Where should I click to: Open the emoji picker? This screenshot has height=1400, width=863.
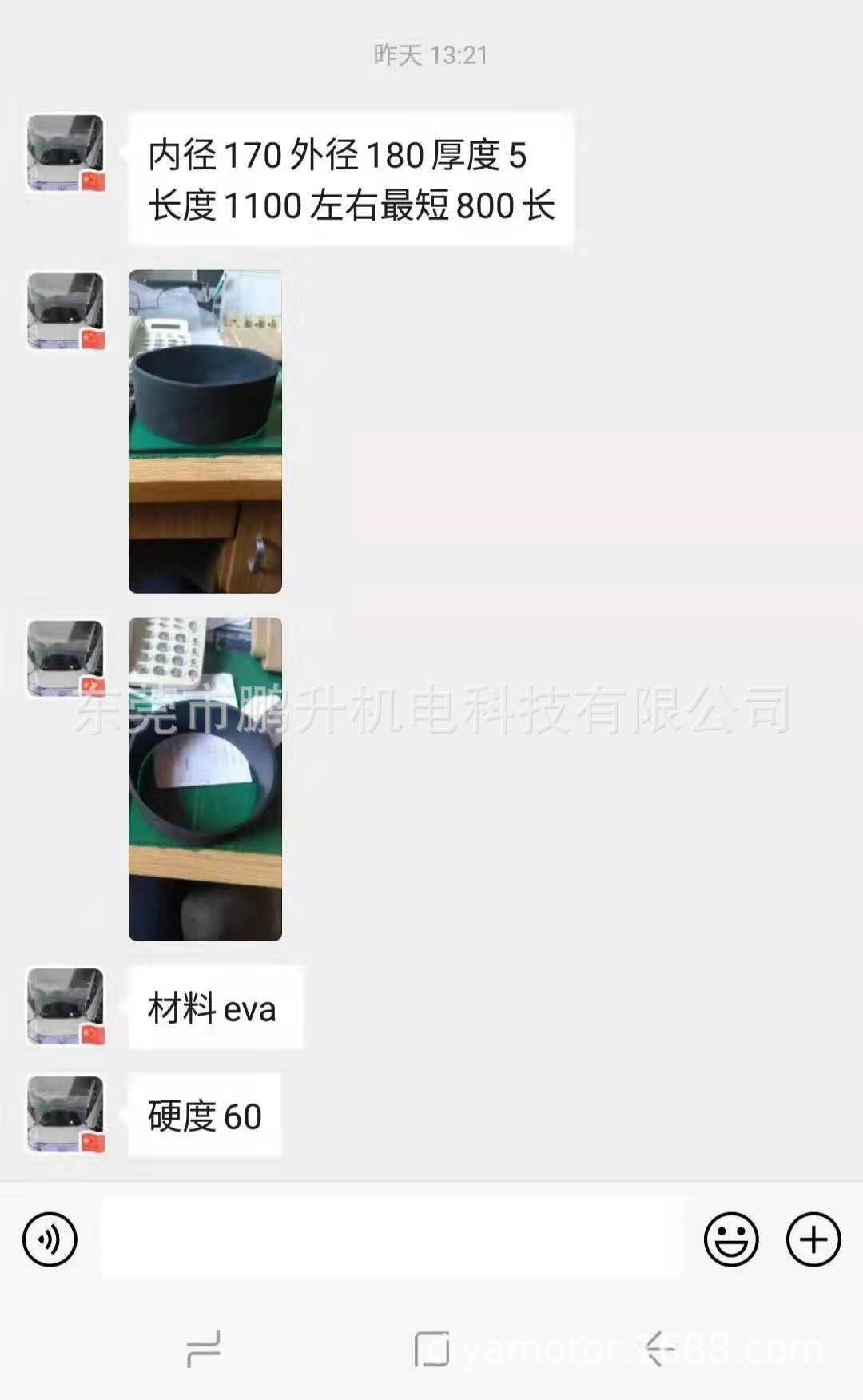[730, 1239]
